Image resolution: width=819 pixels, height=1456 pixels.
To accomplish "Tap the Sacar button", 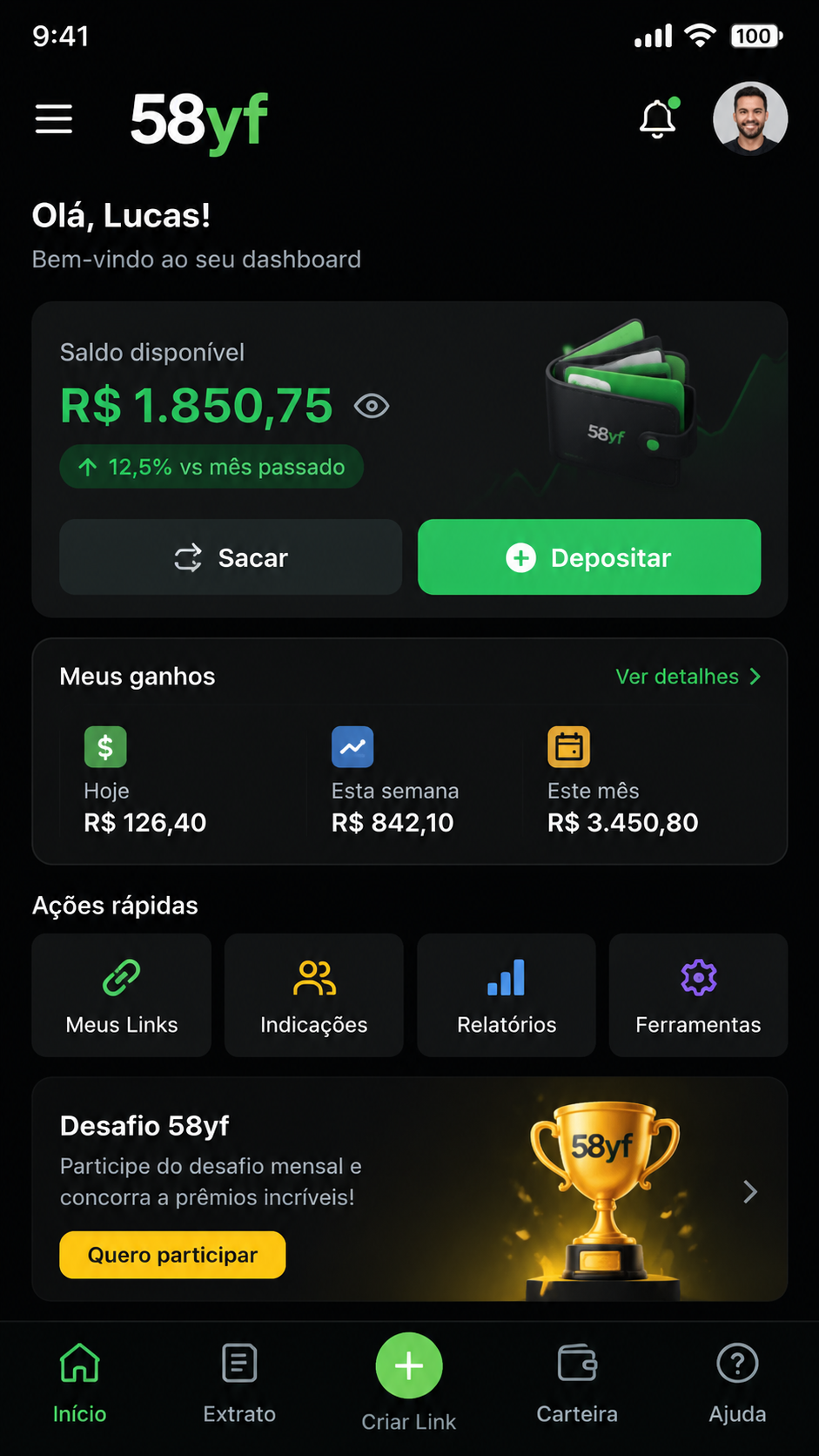I will tap(231, 557).
